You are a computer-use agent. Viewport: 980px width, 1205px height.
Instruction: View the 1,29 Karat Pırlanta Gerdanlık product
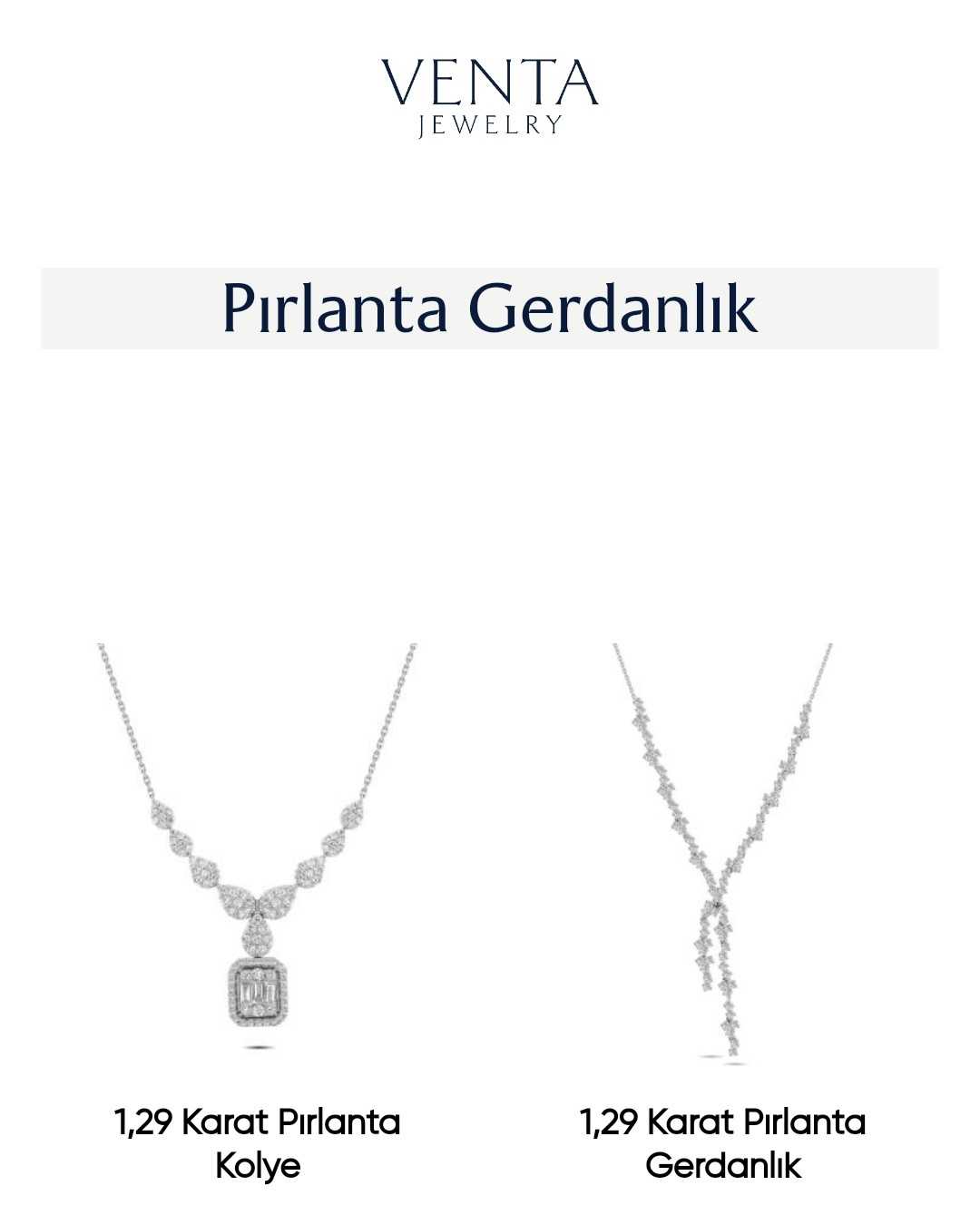pyautogui.click(x=722, y=1142)
